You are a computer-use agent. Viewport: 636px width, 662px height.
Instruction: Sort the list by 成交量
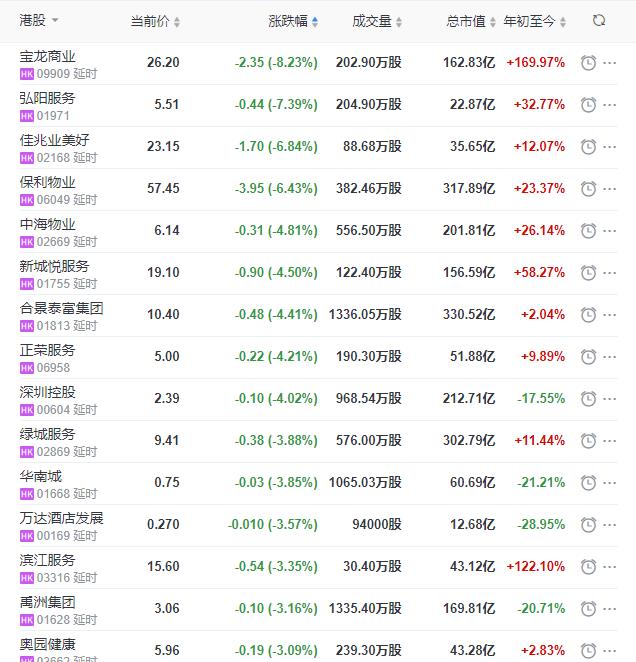(x=377, y=21)
